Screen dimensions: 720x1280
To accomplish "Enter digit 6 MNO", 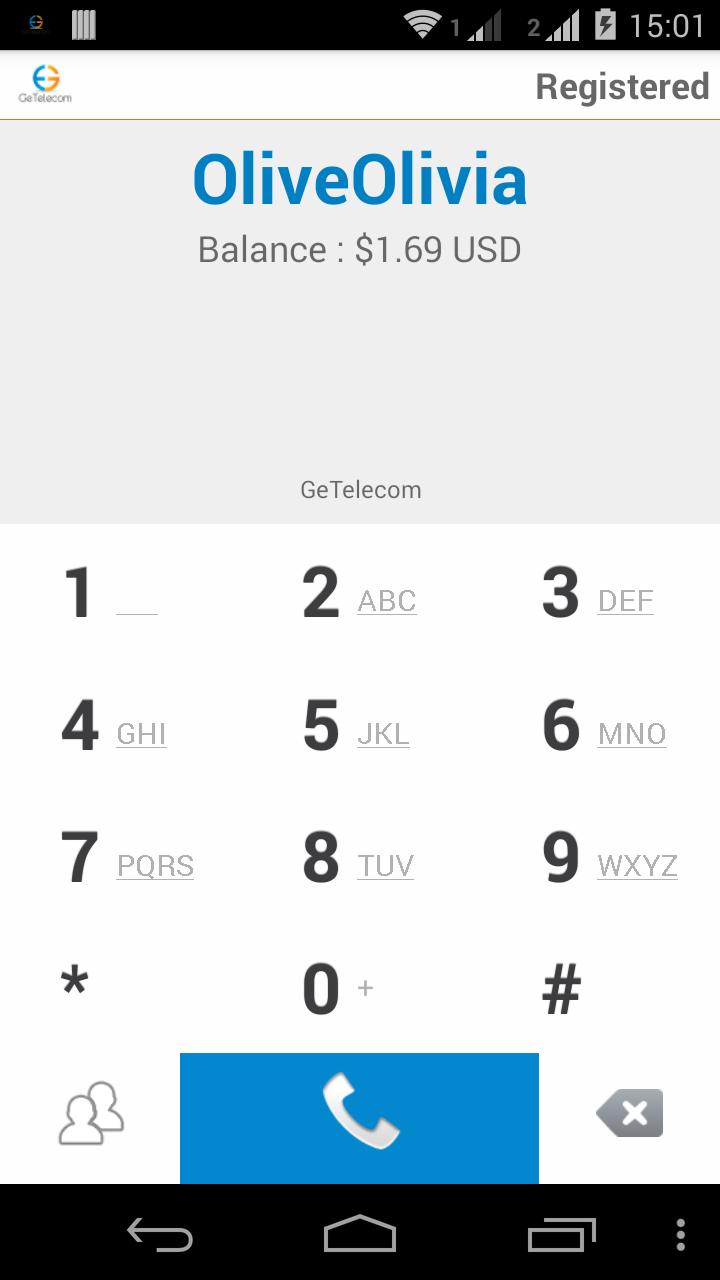I will coord(603,726).
